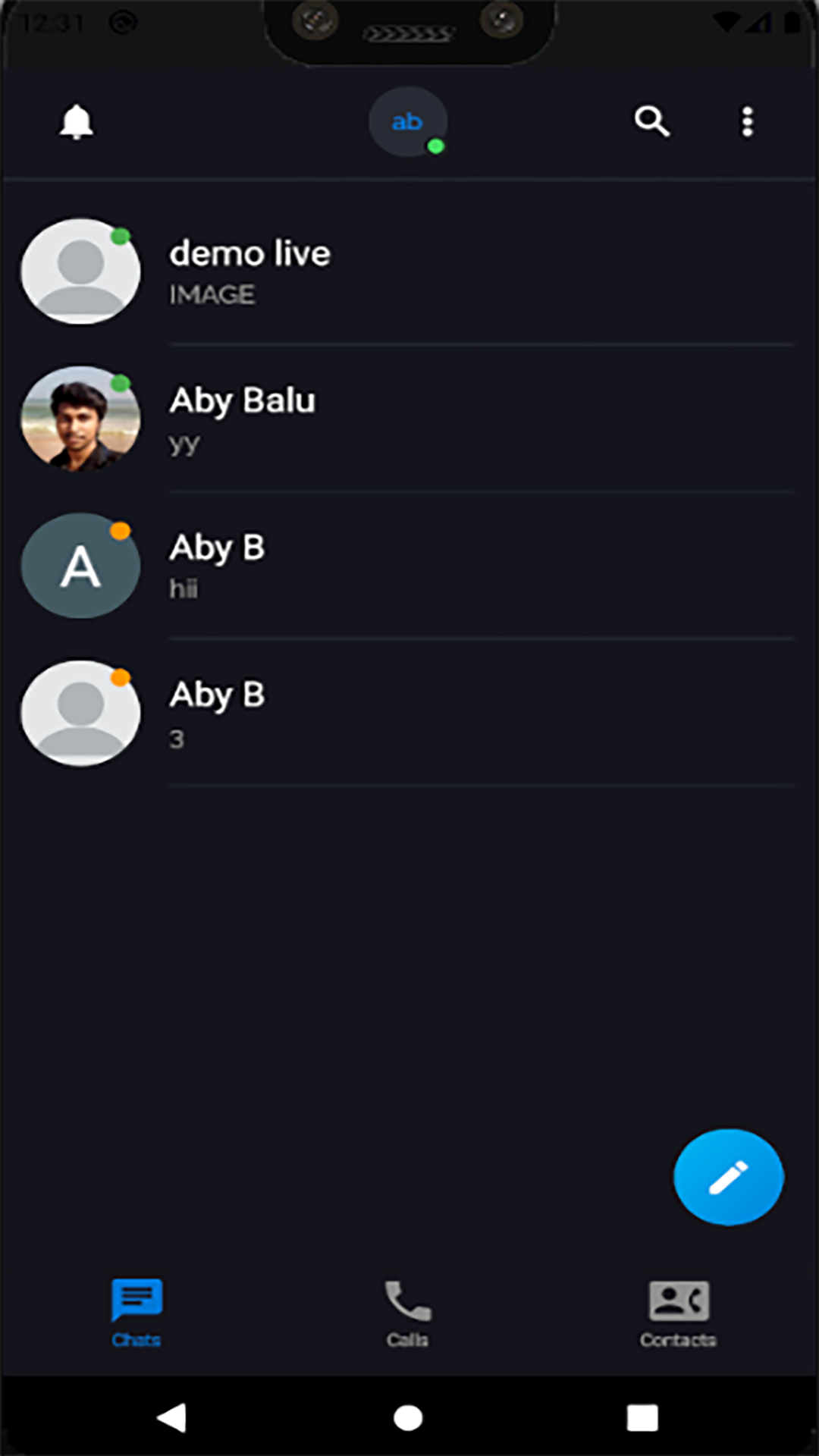The width and height of the screenshot is (819, 1456).
Task: Open the Aby B chat showing '3'
Action: [x=409, y=713]
